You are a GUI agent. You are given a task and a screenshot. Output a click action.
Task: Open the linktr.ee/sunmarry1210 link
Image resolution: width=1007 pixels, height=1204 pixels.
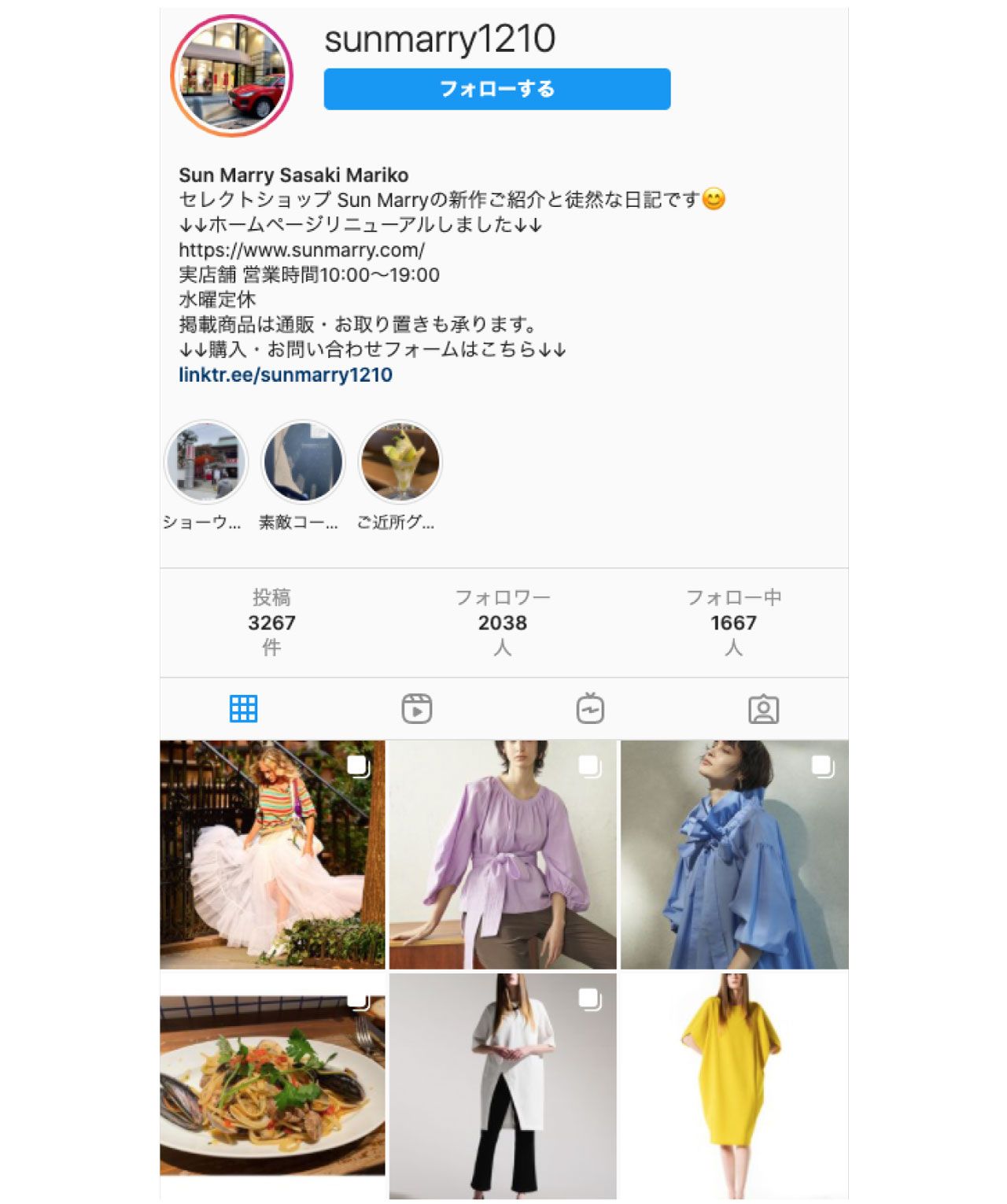point(285,375)
